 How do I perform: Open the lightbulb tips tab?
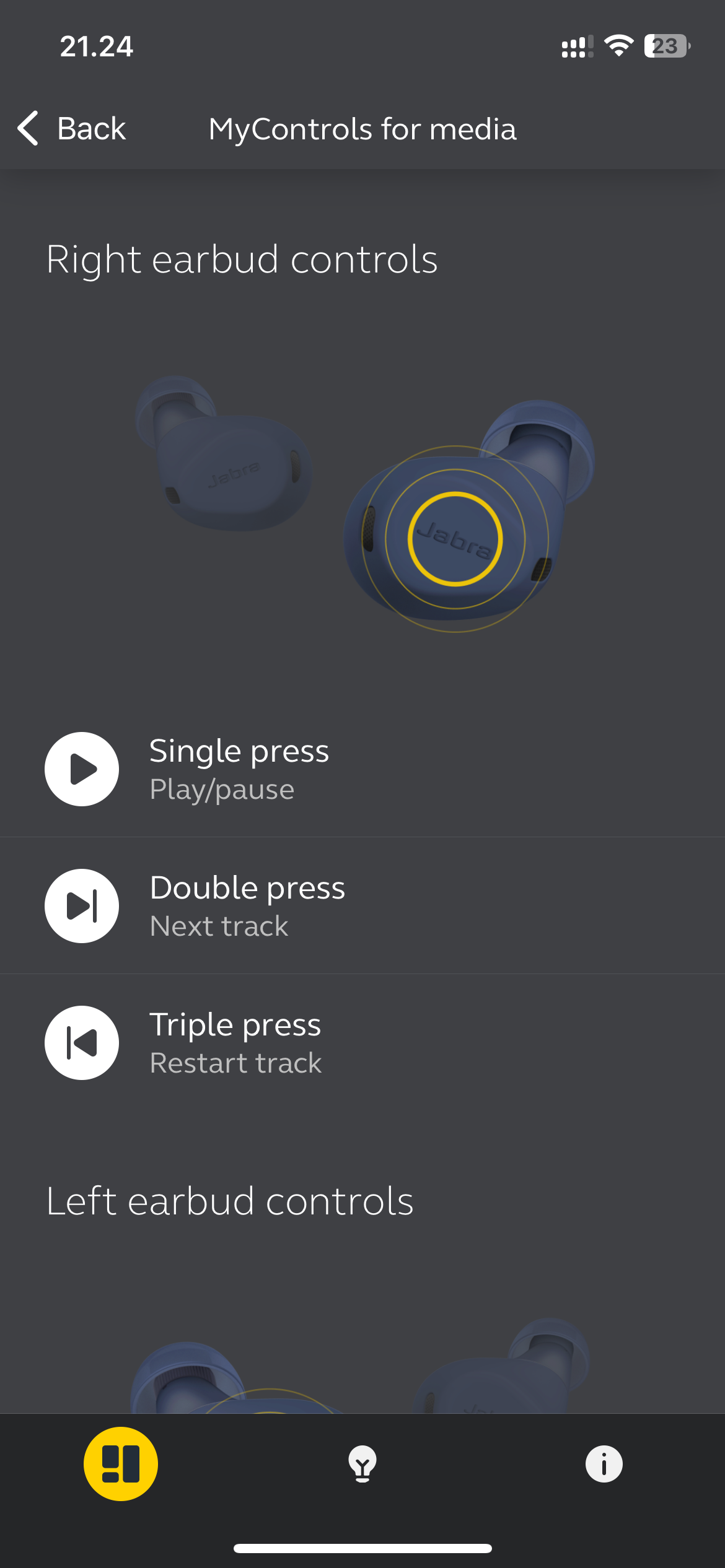click(362, 1464)
